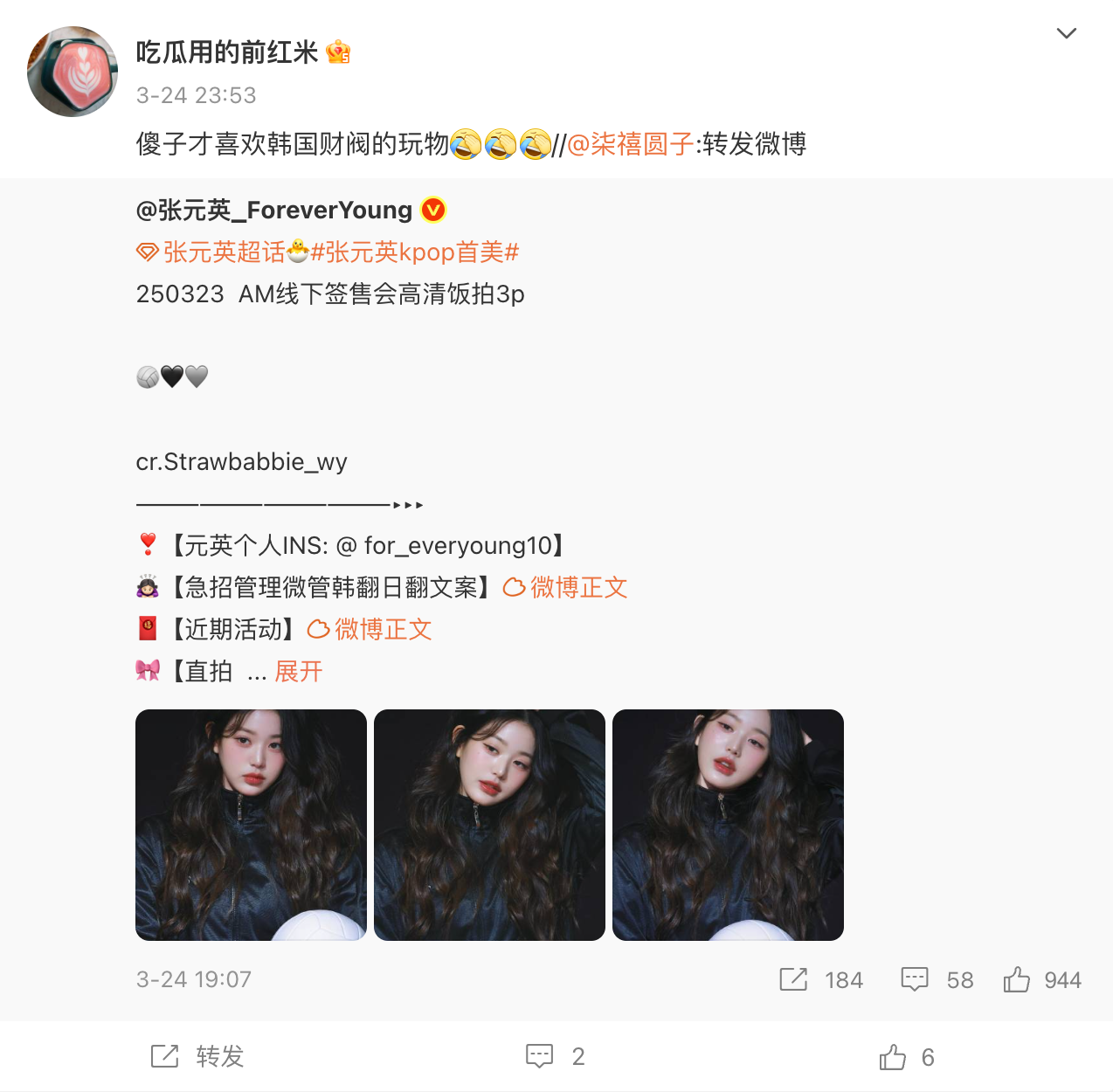Open this post's 2 comments
Viewport: 1113px width, 1092px height.
click(556, 1057)
